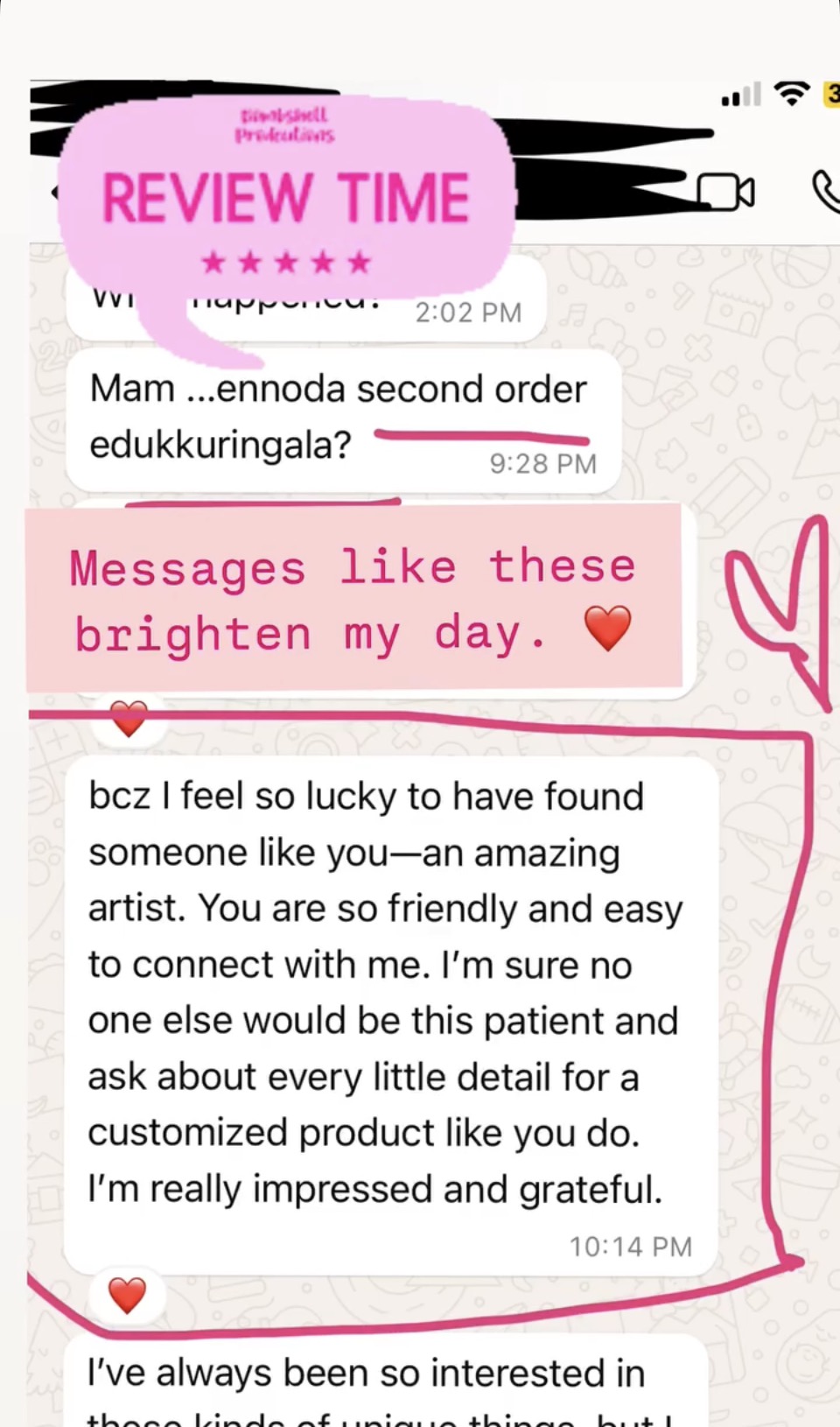Tap the yellow low-power battery indicator
This screenshot has height=1427, width=840.
point(830,95)
